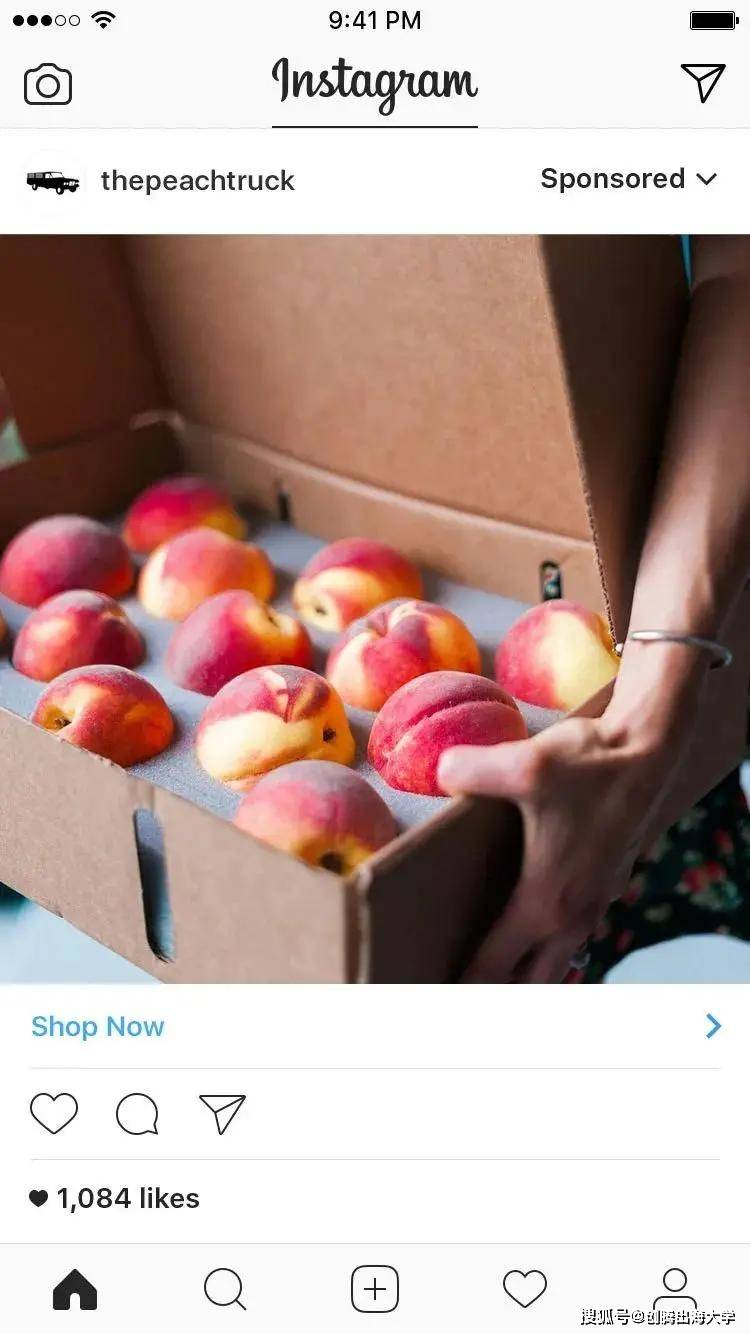Open the camera from the top bar
This screenshot has width=750, height=1334.
48,84
